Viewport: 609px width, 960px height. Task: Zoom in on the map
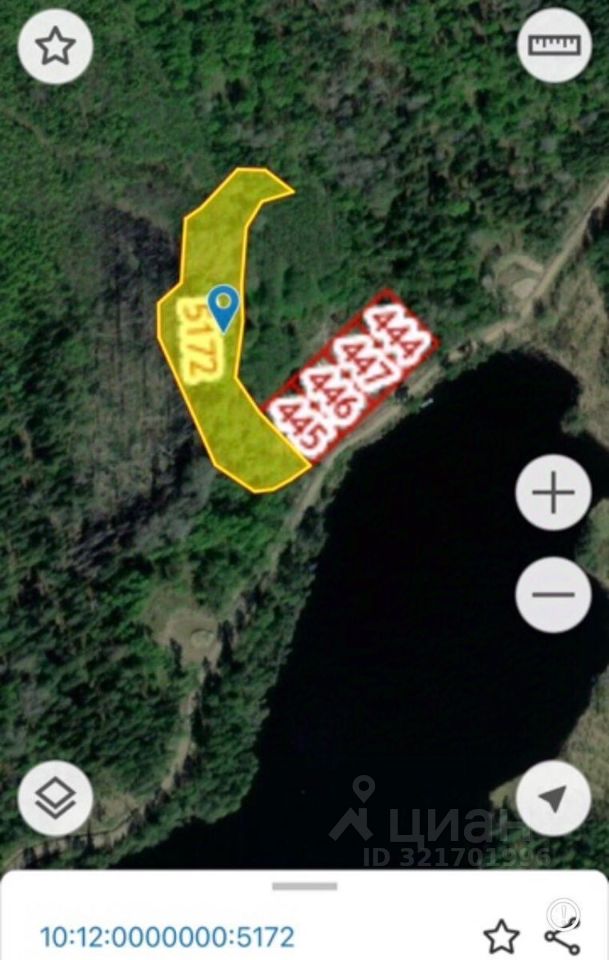[553, 493]
